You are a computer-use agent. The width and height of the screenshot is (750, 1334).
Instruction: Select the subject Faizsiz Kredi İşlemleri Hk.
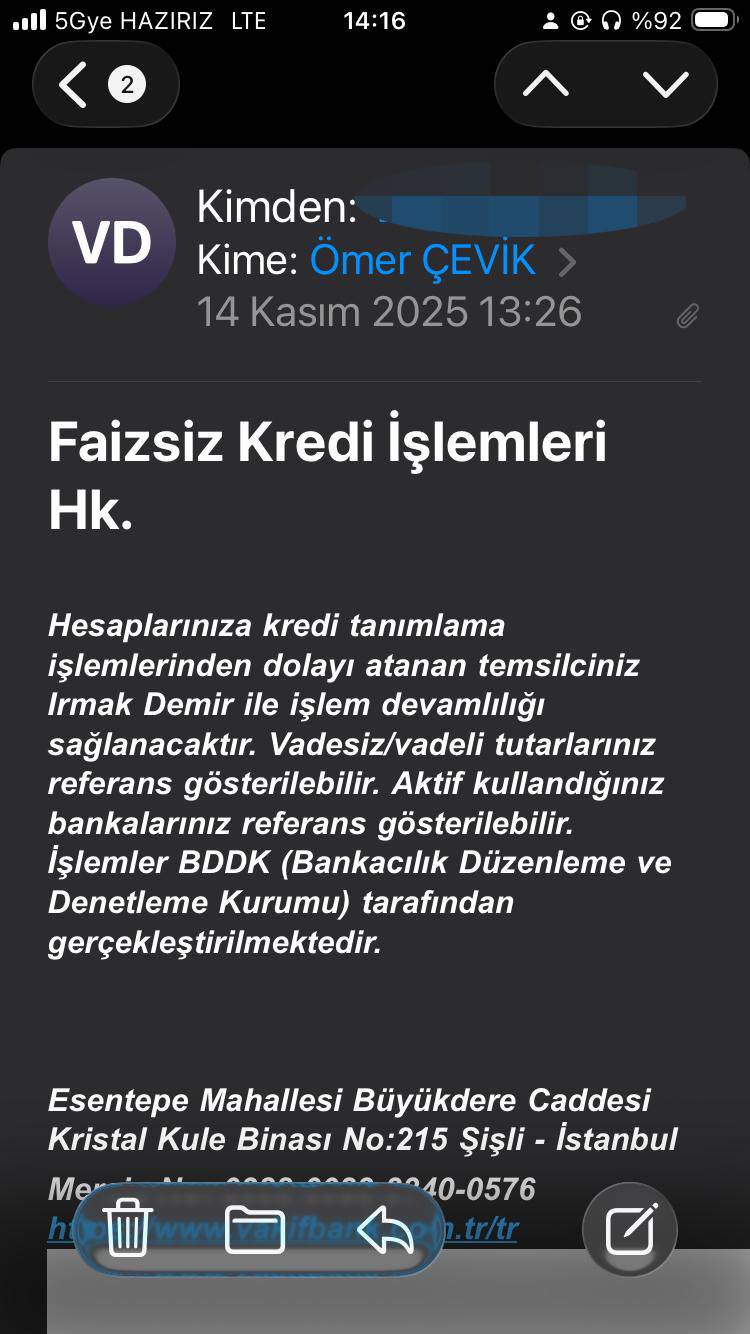330,468
